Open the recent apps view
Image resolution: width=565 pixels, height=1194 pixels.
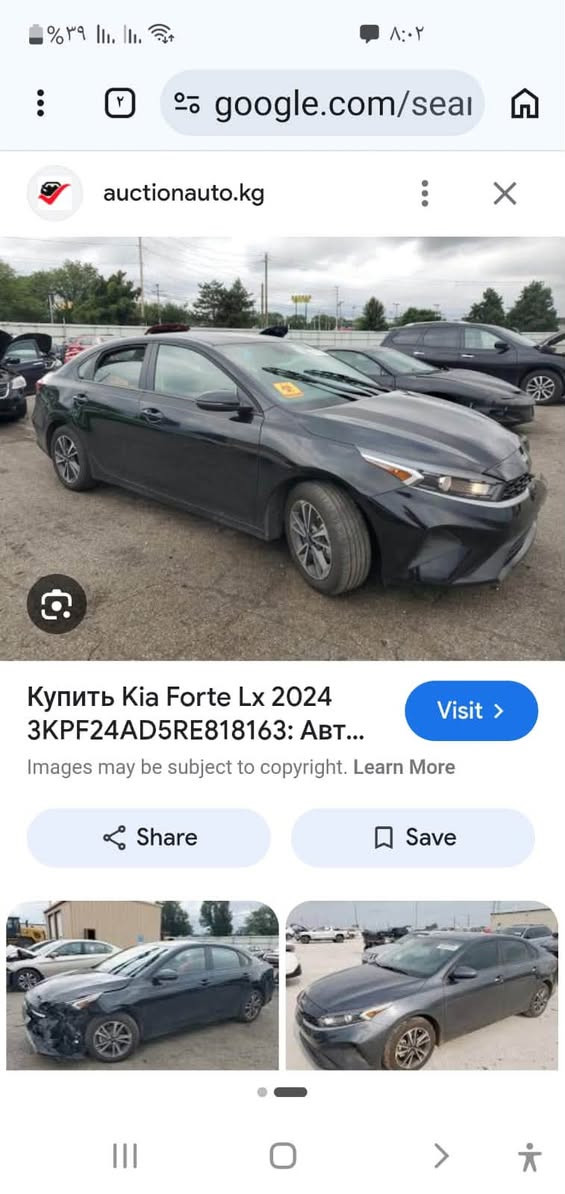[125, 1156]
